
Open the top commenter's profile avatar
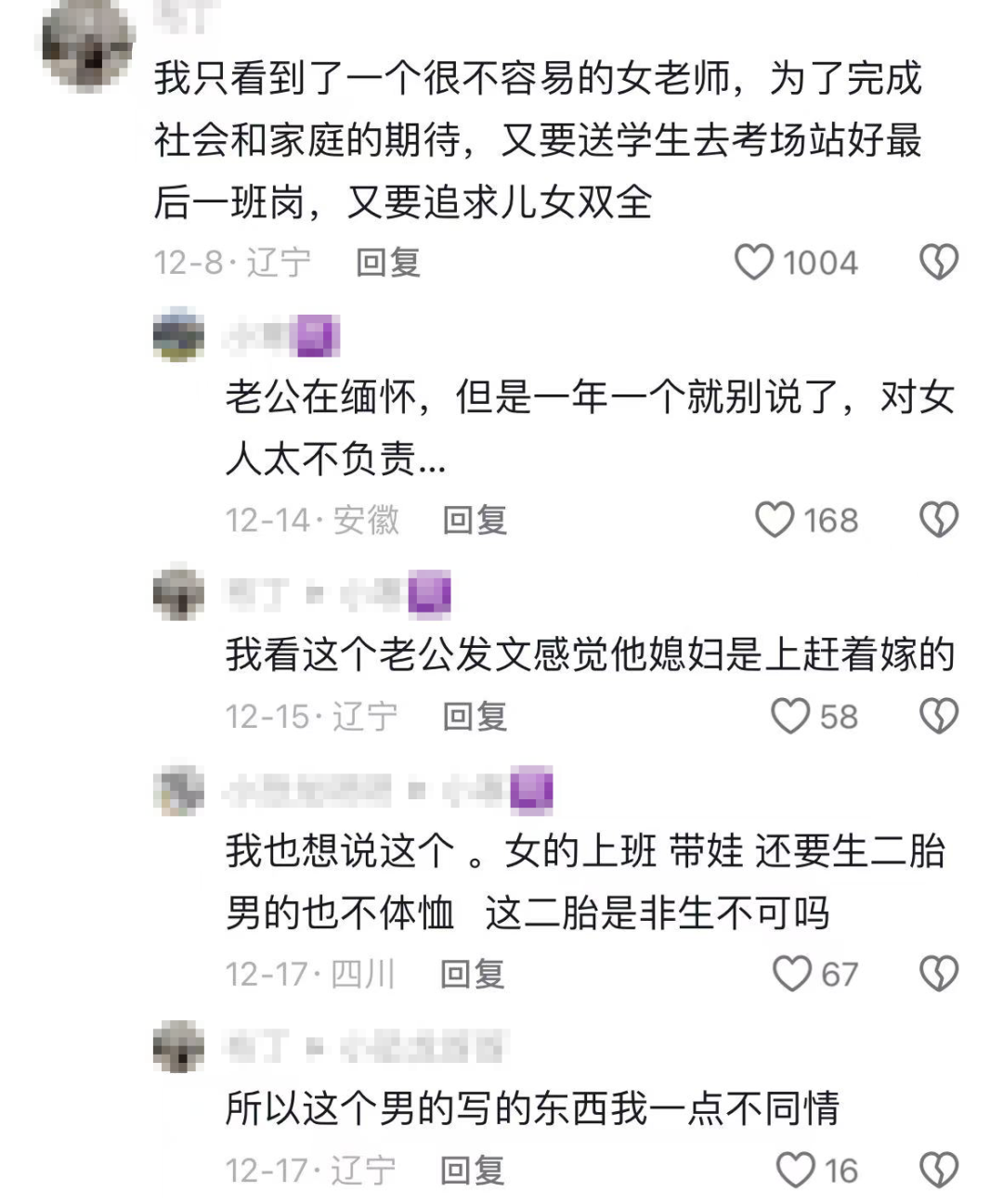click(87, 45)
